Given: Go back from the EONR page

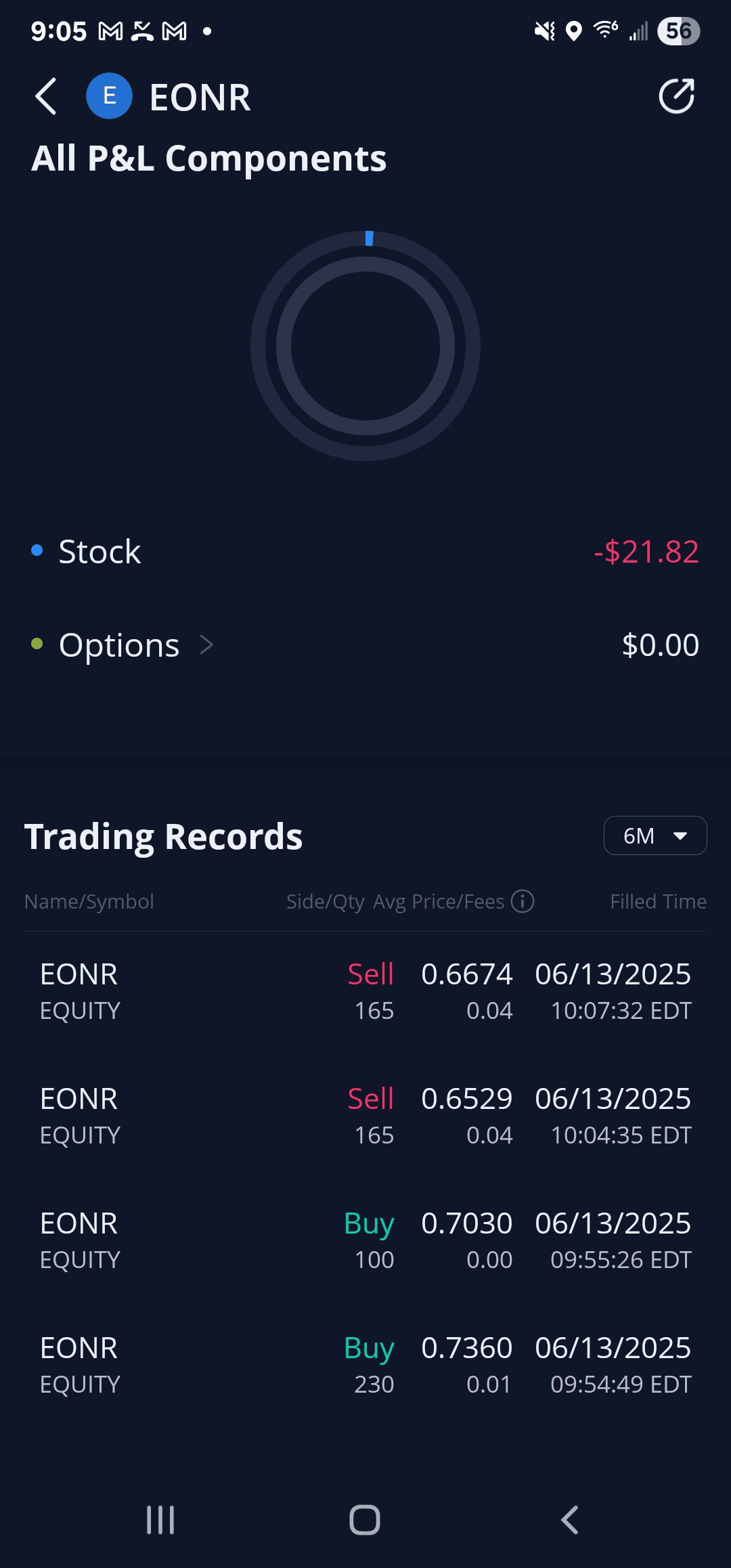Looking at the screenshot, I should click(46, 97).
